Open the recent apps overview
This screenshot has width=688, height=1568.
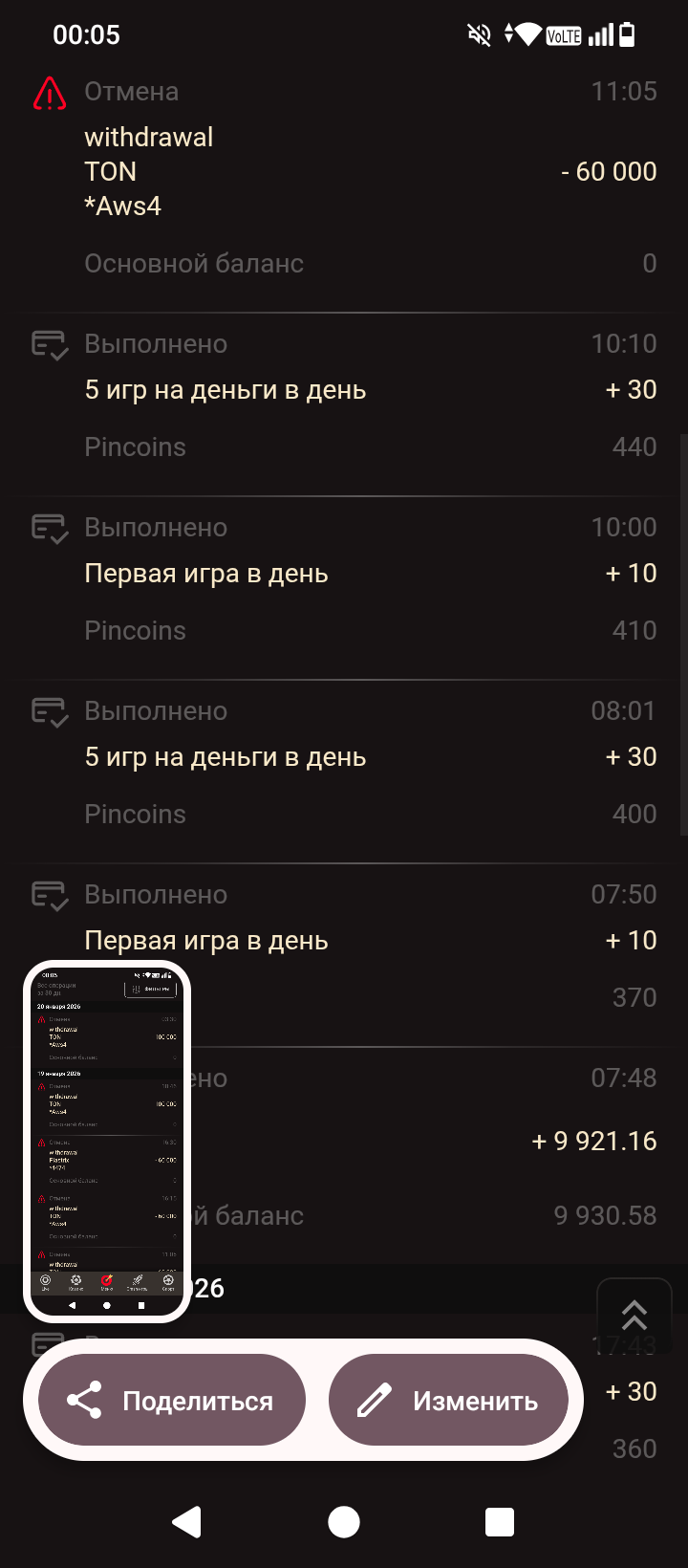coord(500,1521)
